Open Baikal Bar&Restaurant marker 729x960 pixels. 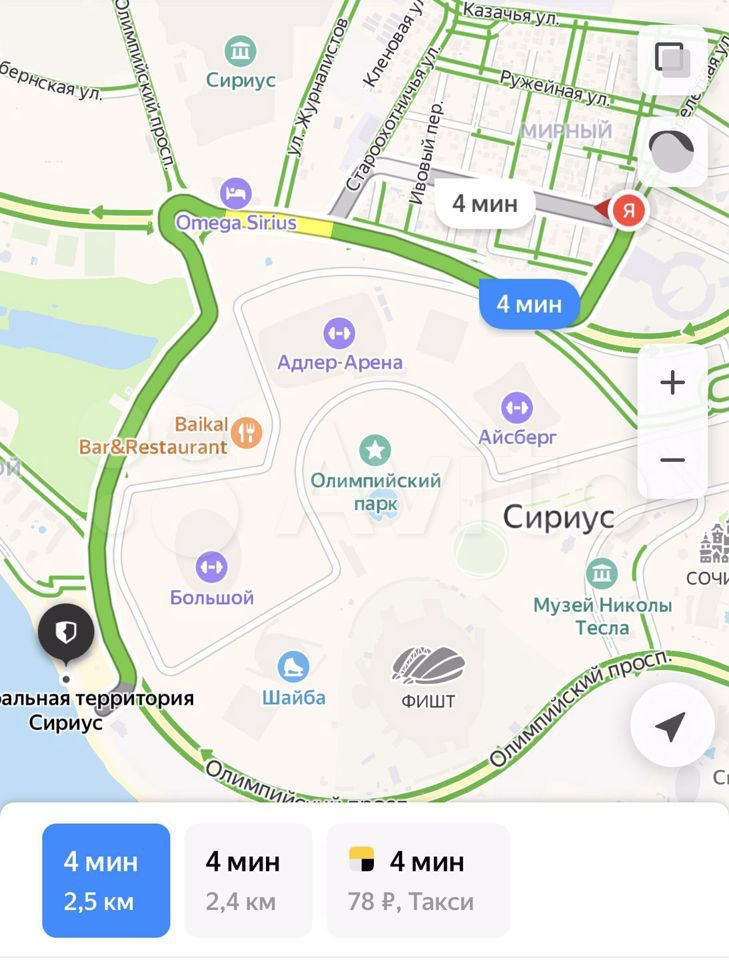pyautogui.click(x=246, y=432)
